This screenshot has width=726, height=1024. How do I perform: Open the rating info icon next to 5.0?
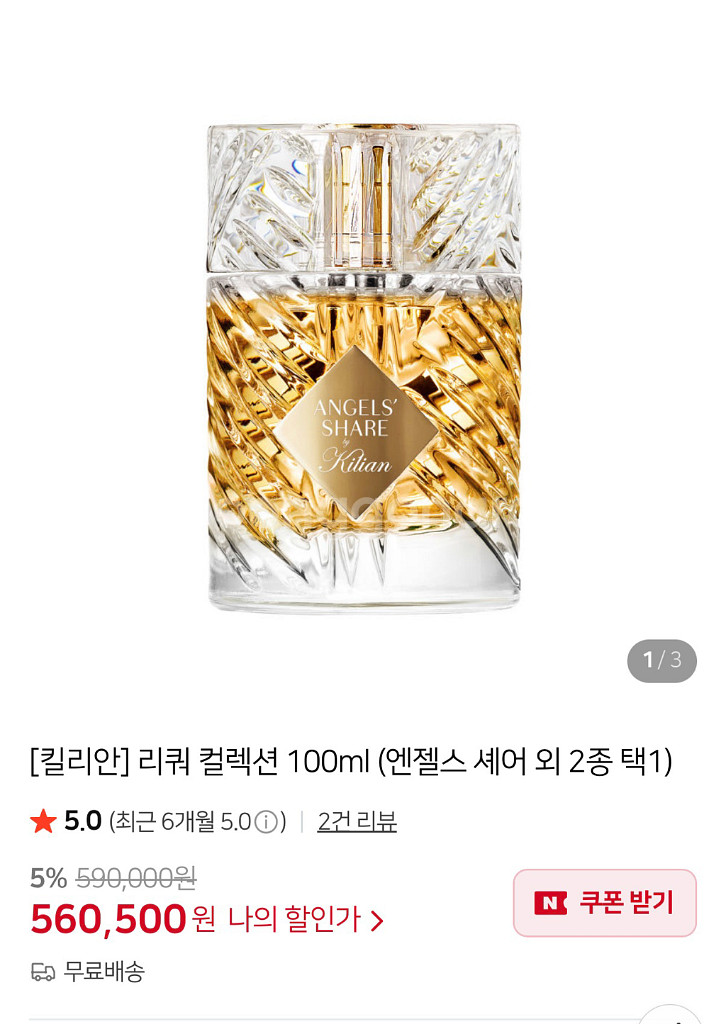tap(265, 822)
